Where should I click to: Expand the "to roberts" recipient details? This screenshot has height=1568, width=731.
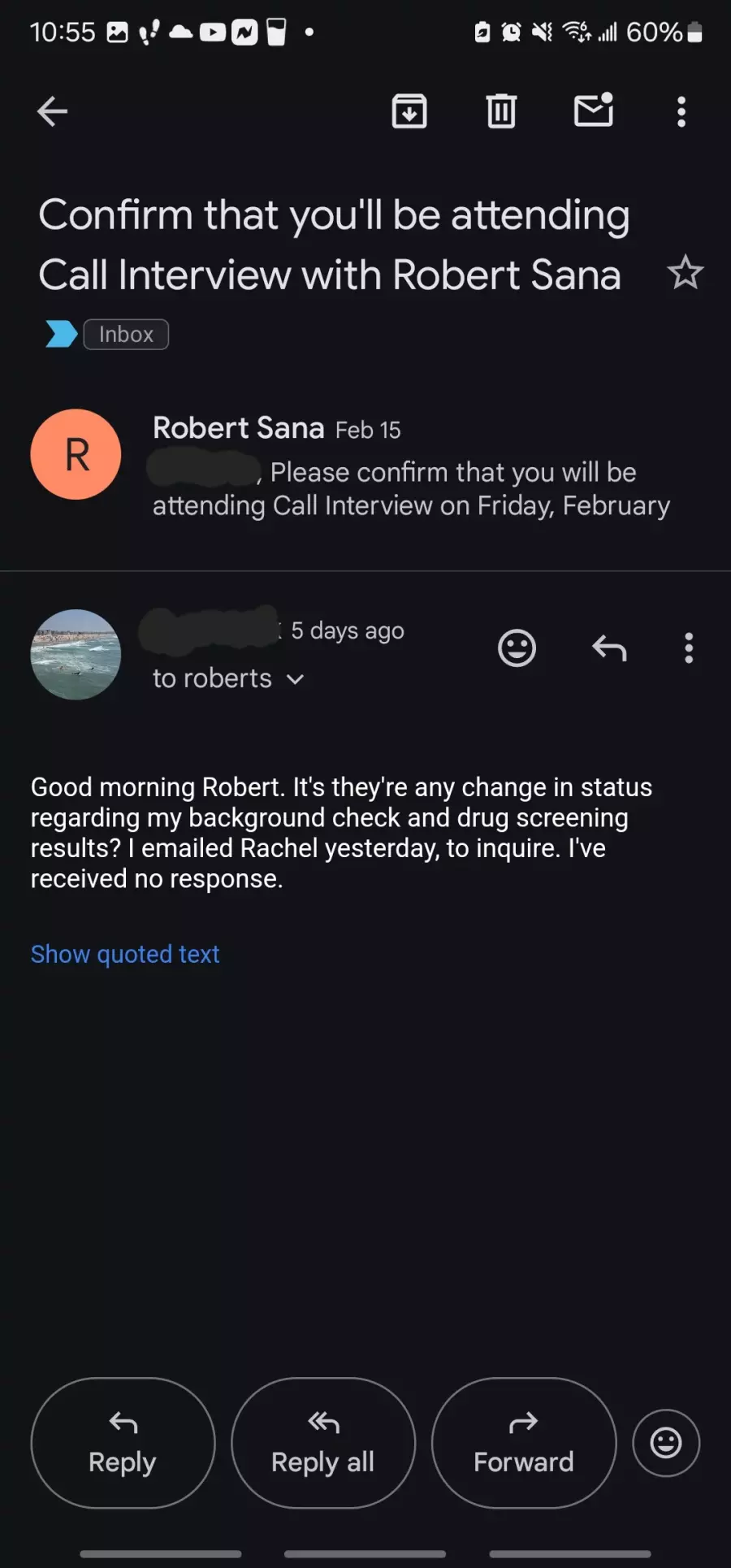coord(228,678)
